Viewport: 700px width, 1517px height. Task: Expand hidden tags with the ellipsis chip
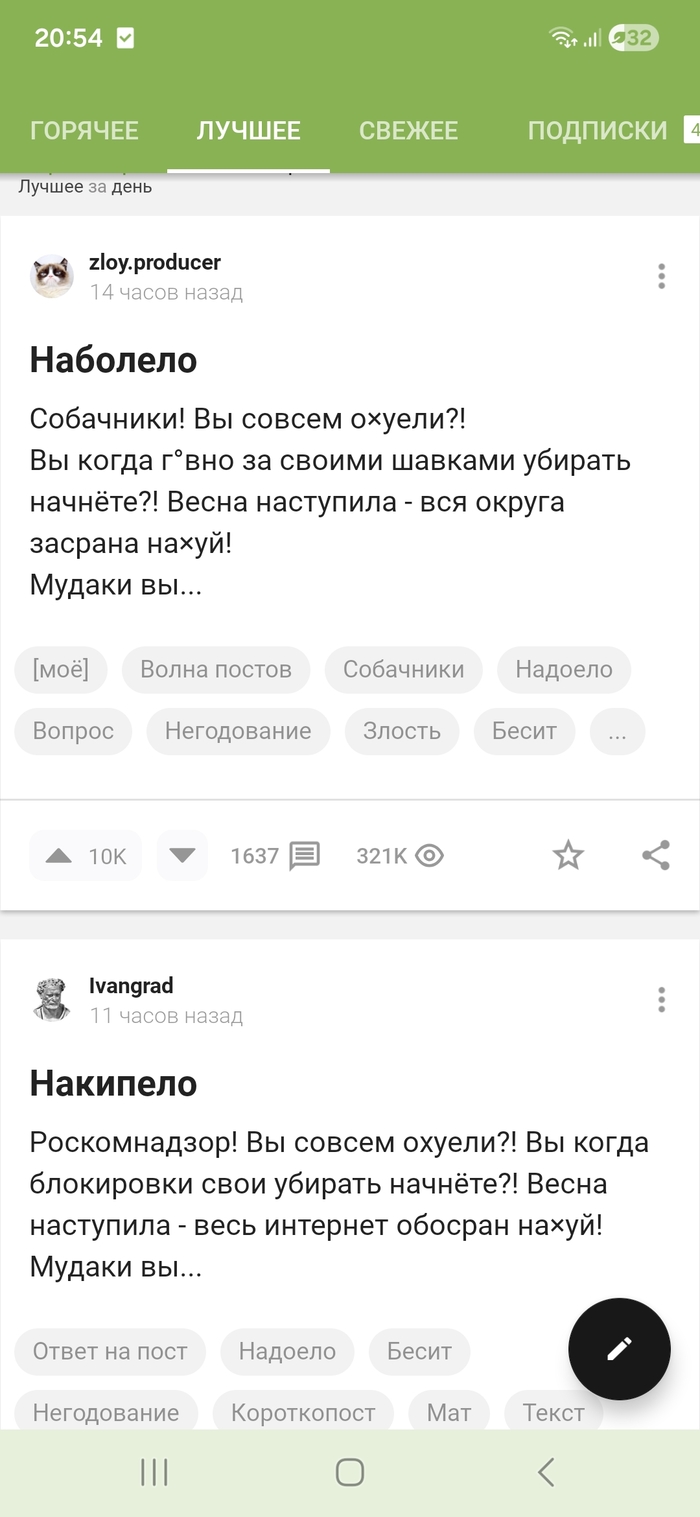[x=617, y=732]
